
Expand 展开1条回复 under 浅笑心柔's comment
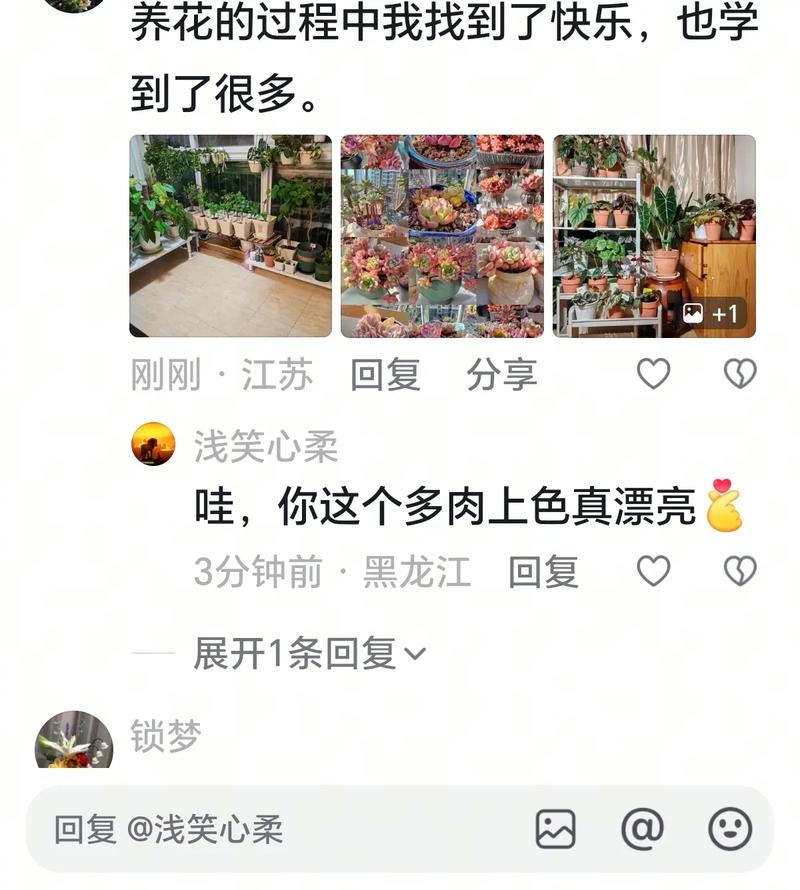tap(309, 654)
